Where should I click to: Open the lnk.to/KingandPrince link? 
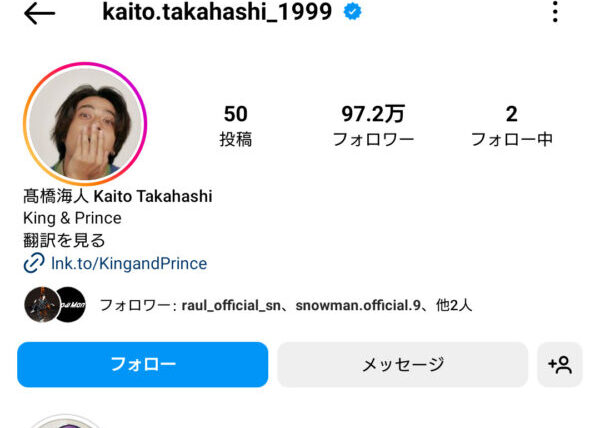click(127, 264)
